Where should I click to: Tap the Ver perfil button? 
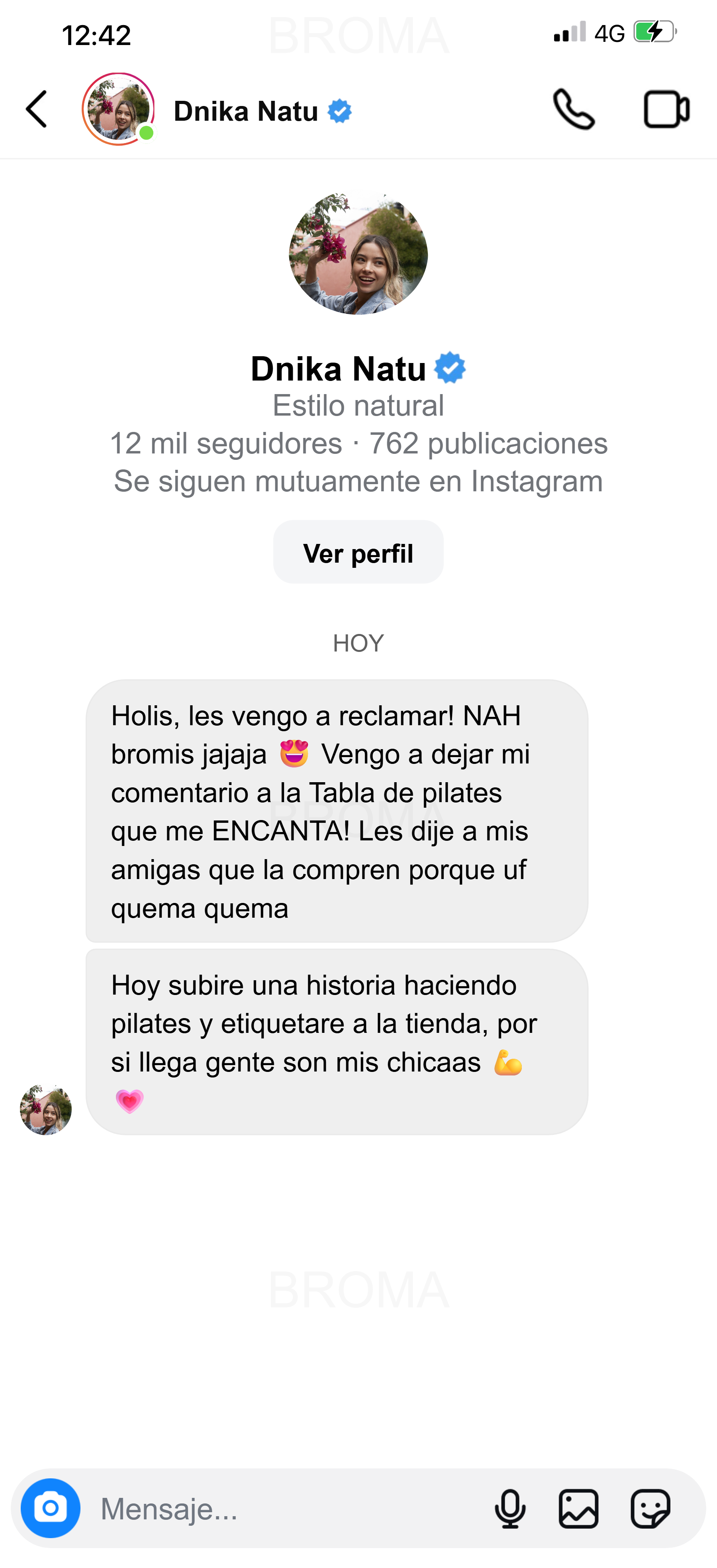(358, 553)
